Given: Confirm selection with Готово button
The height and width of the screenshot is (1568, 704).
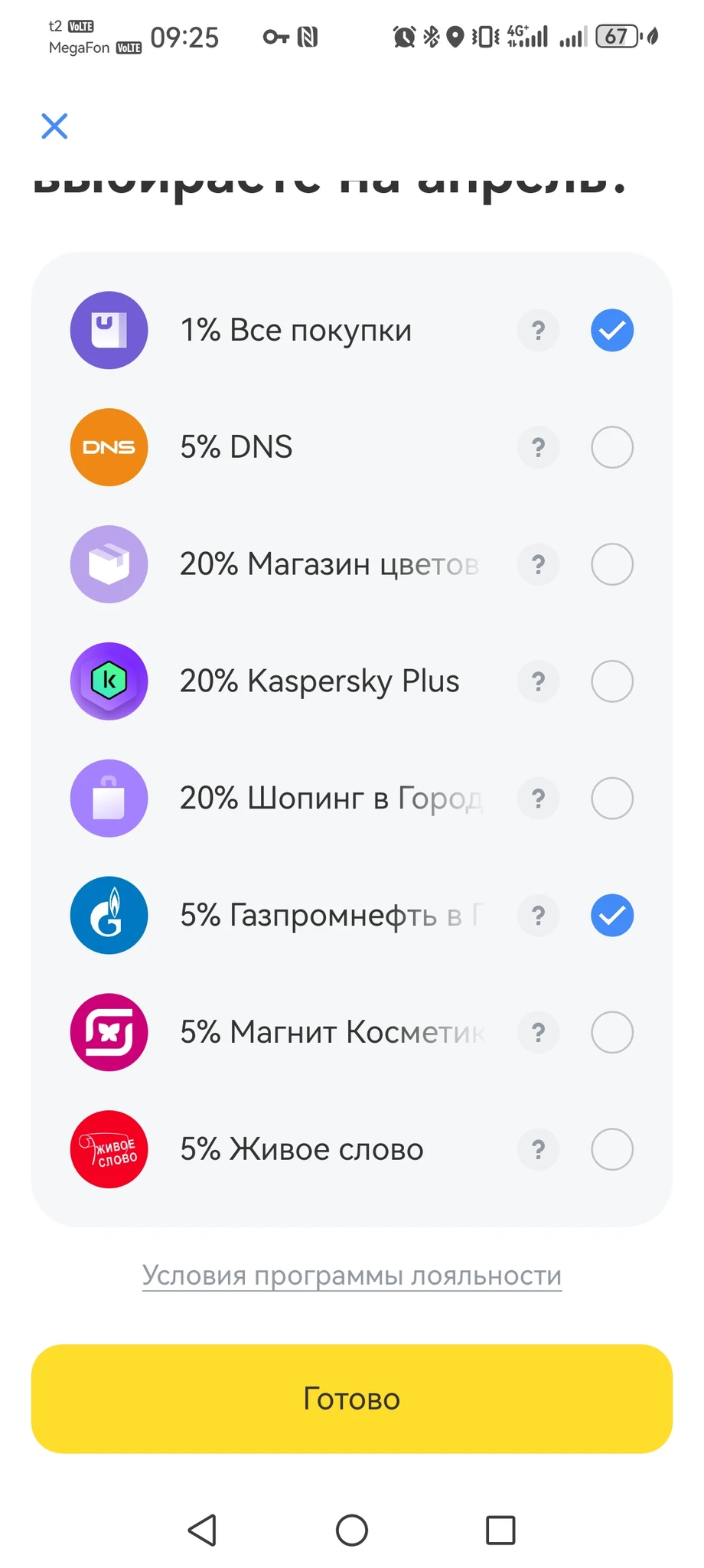Looking at the screenshot, I should point(352,1399).
